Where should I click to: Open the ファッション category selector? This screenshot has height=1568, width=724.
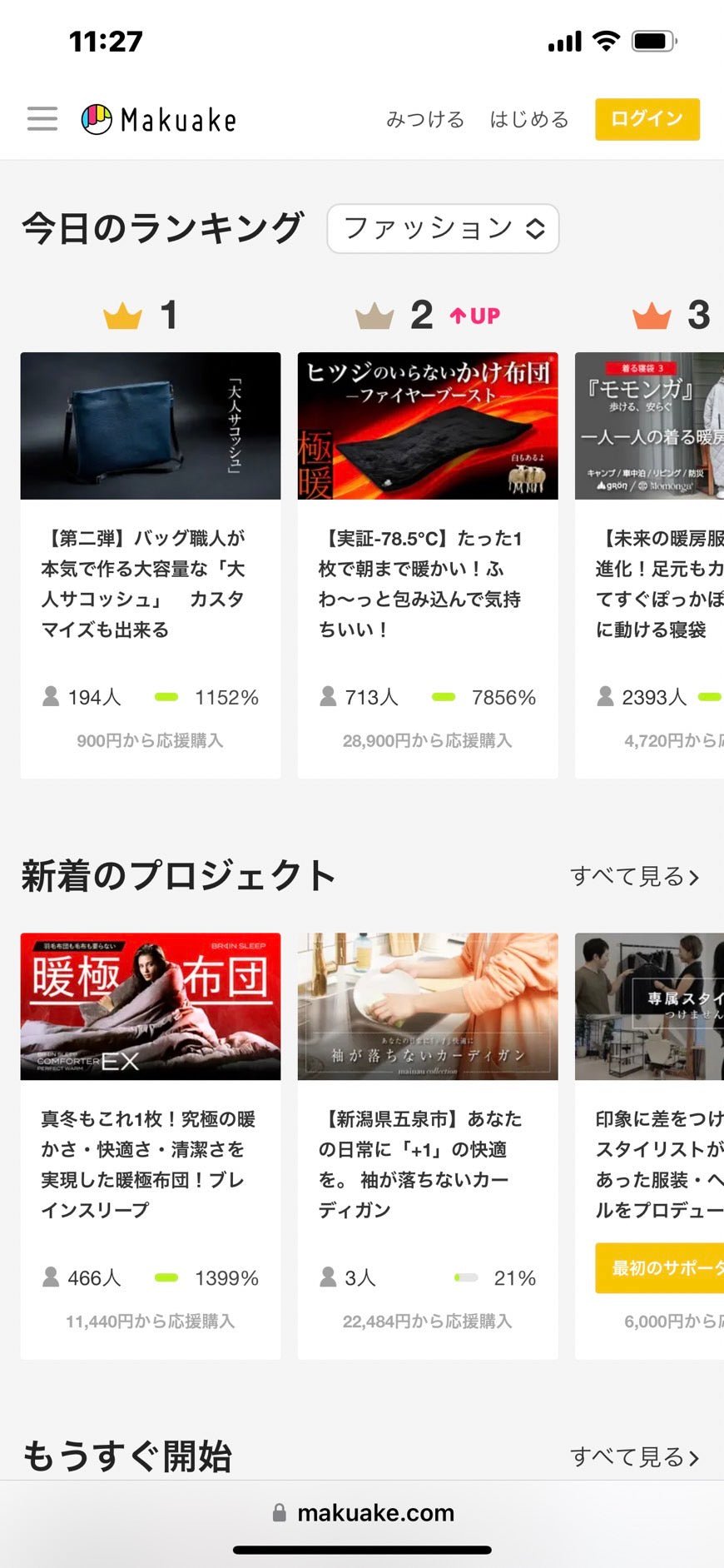[x=443, y=229]
